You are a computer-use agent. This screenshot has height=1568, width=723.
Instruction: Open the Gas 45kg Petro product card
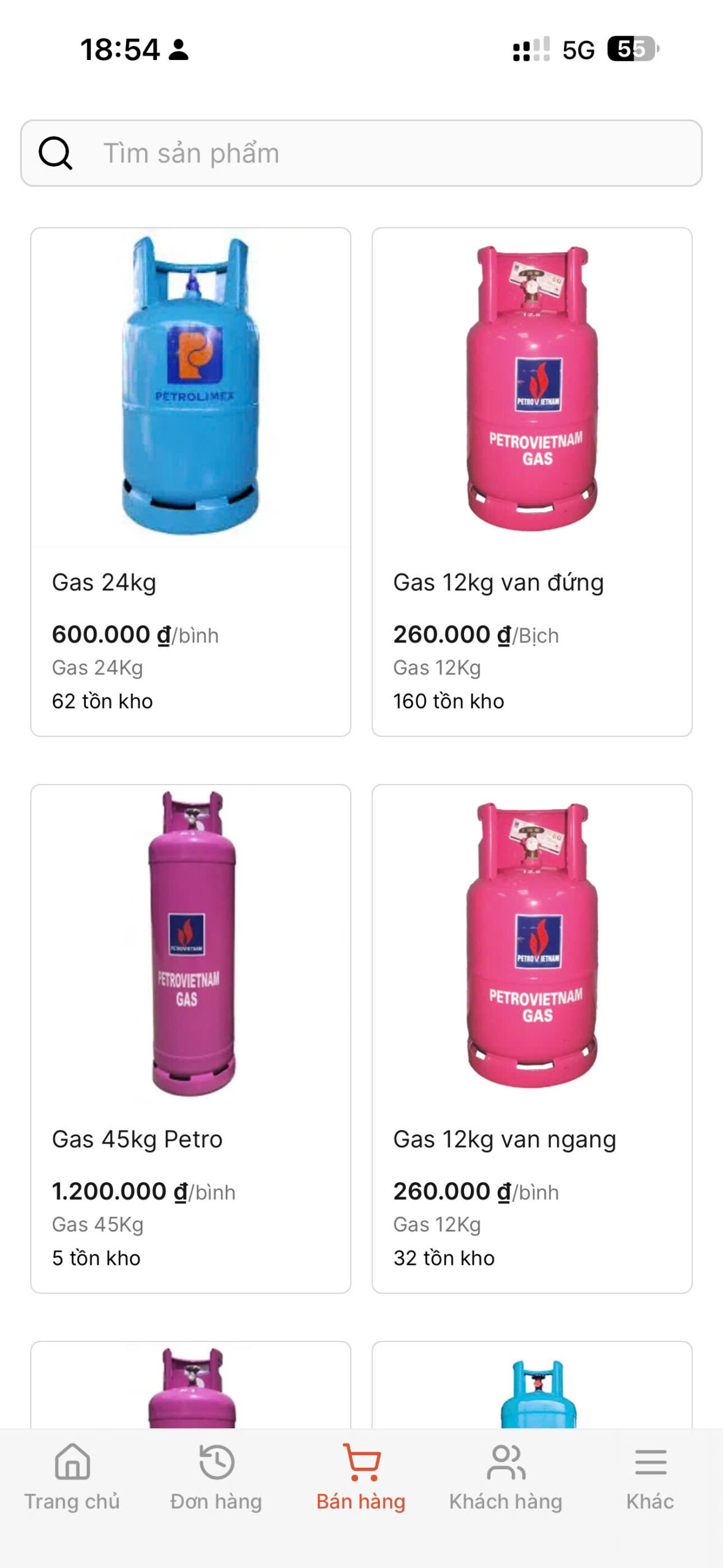click(x=190, y=1038)
